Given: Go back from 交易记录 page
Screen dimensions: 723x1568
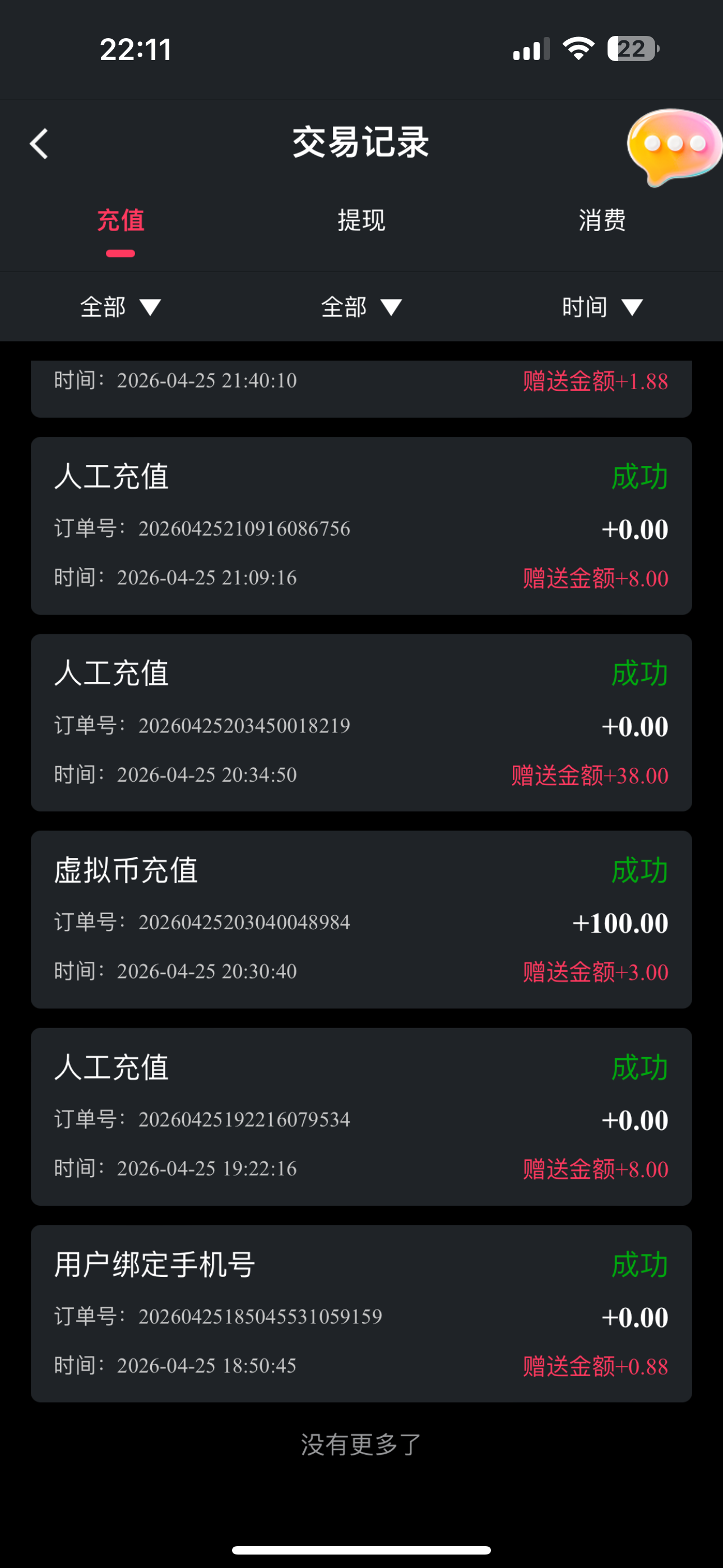Looking at the screenshot, I should (x=39, y=144).
